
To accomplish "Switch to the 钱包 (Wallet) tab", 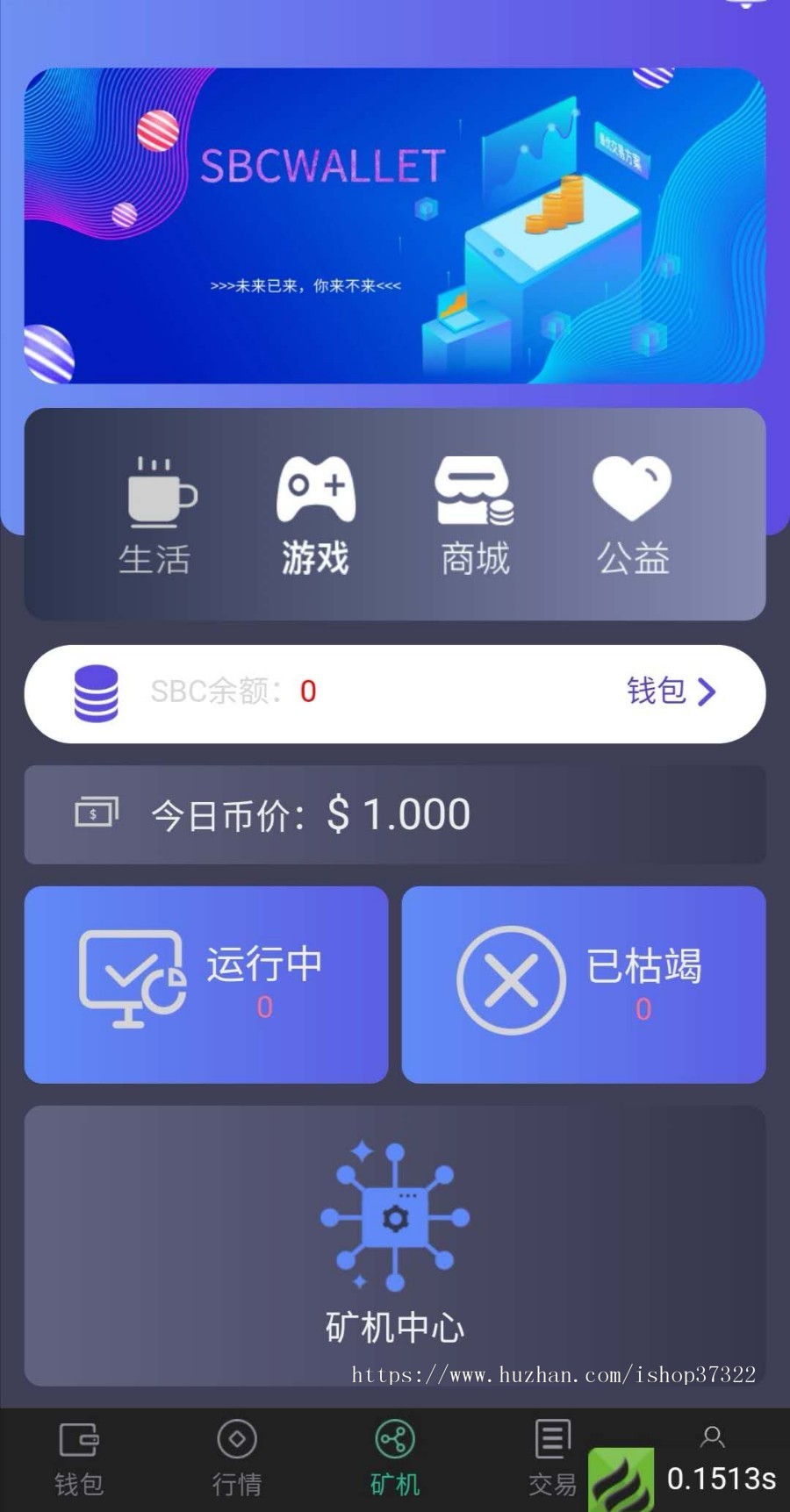I will 79,1457.
